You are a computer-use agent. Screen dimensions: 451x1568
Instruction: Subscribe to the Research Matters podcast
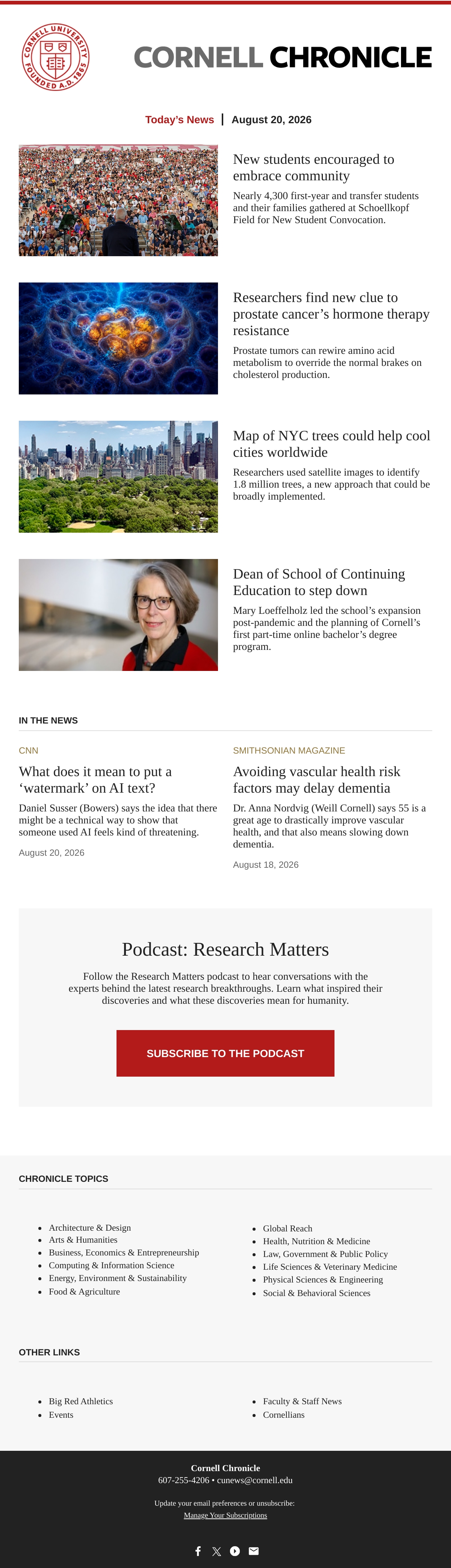tap(225, 1053)
